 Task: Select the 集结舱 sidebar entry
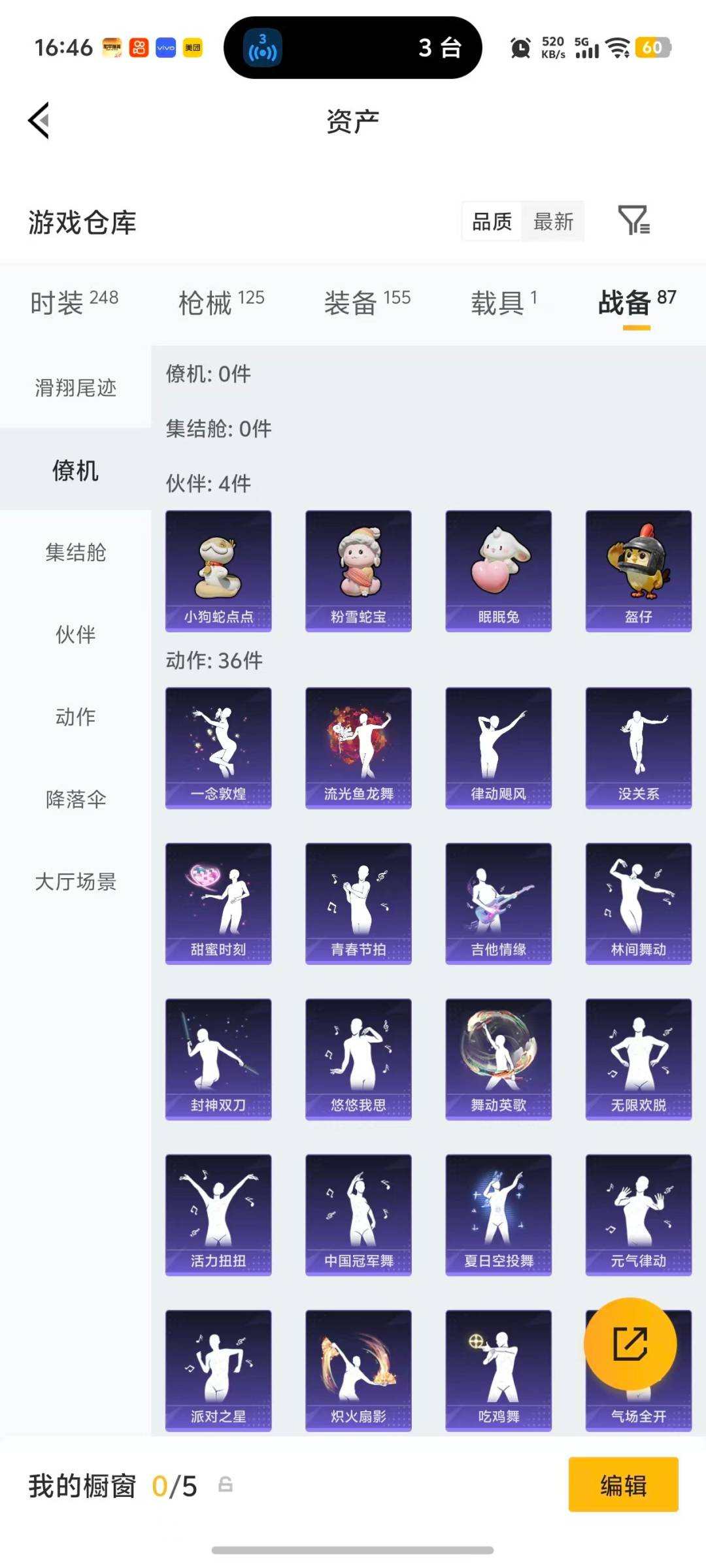pos(75,552)
